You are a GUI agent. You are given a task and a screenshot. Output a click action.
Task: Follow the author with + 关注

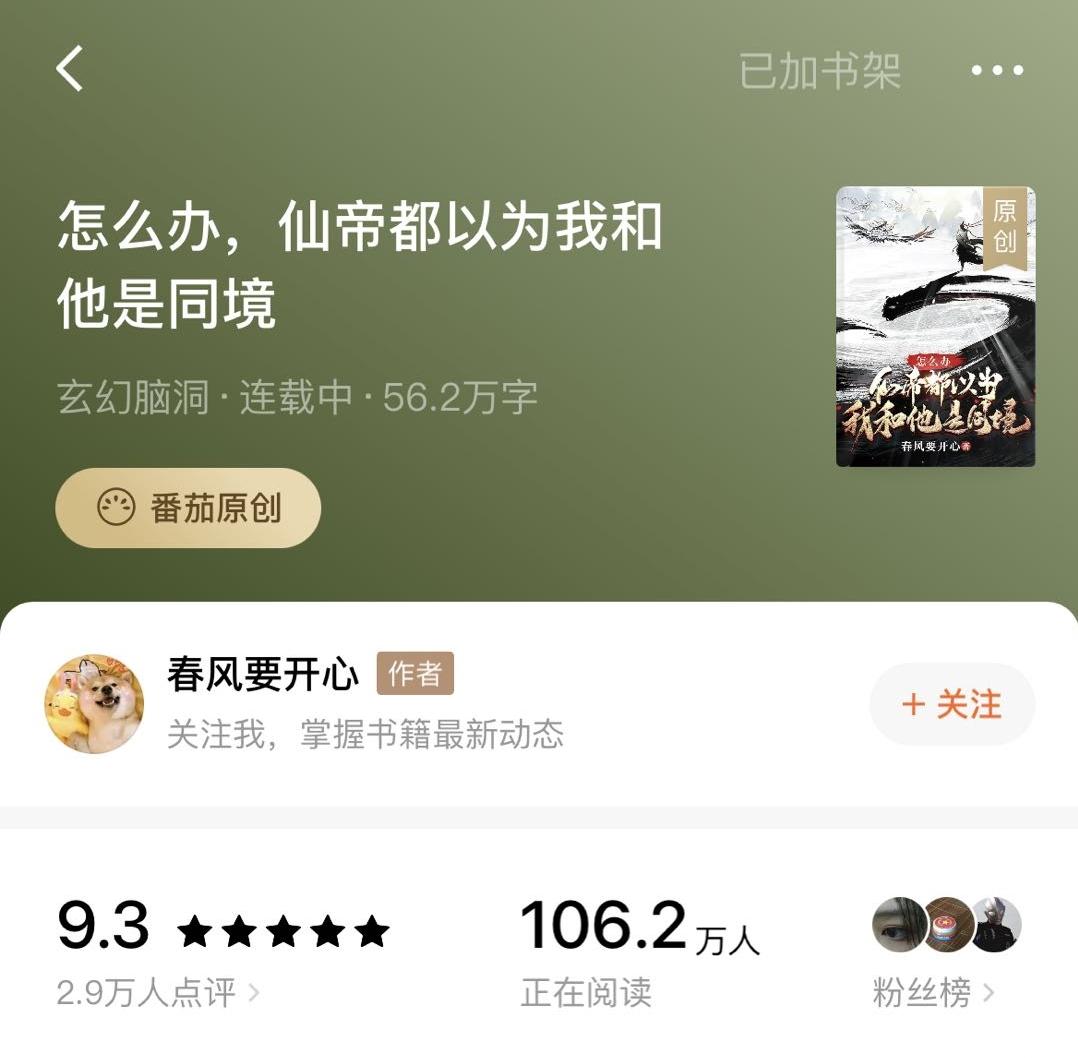[x=951, y=704]
